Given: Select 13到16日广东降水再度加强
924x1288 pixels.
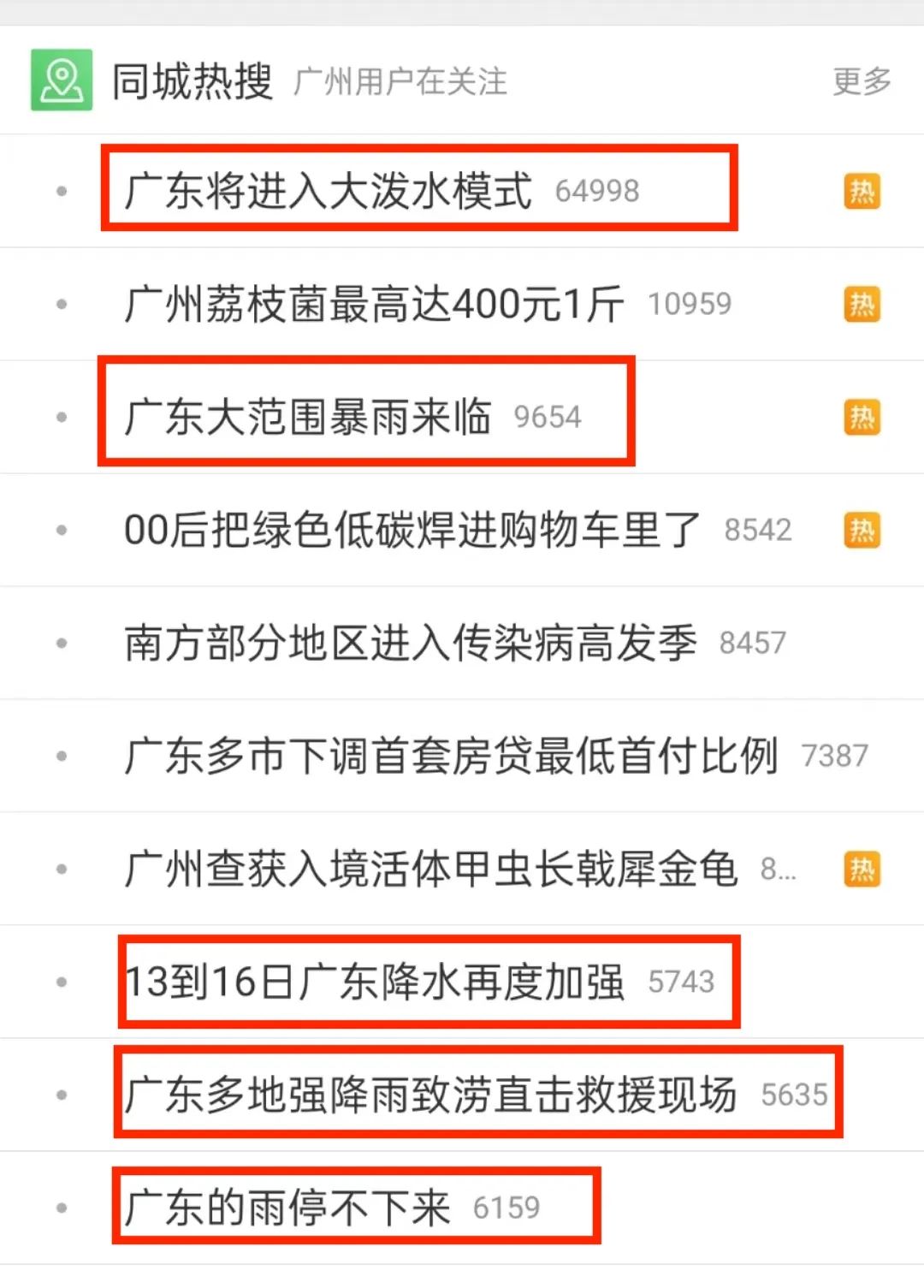Looking at the screenshot, I should pos(375,982).
